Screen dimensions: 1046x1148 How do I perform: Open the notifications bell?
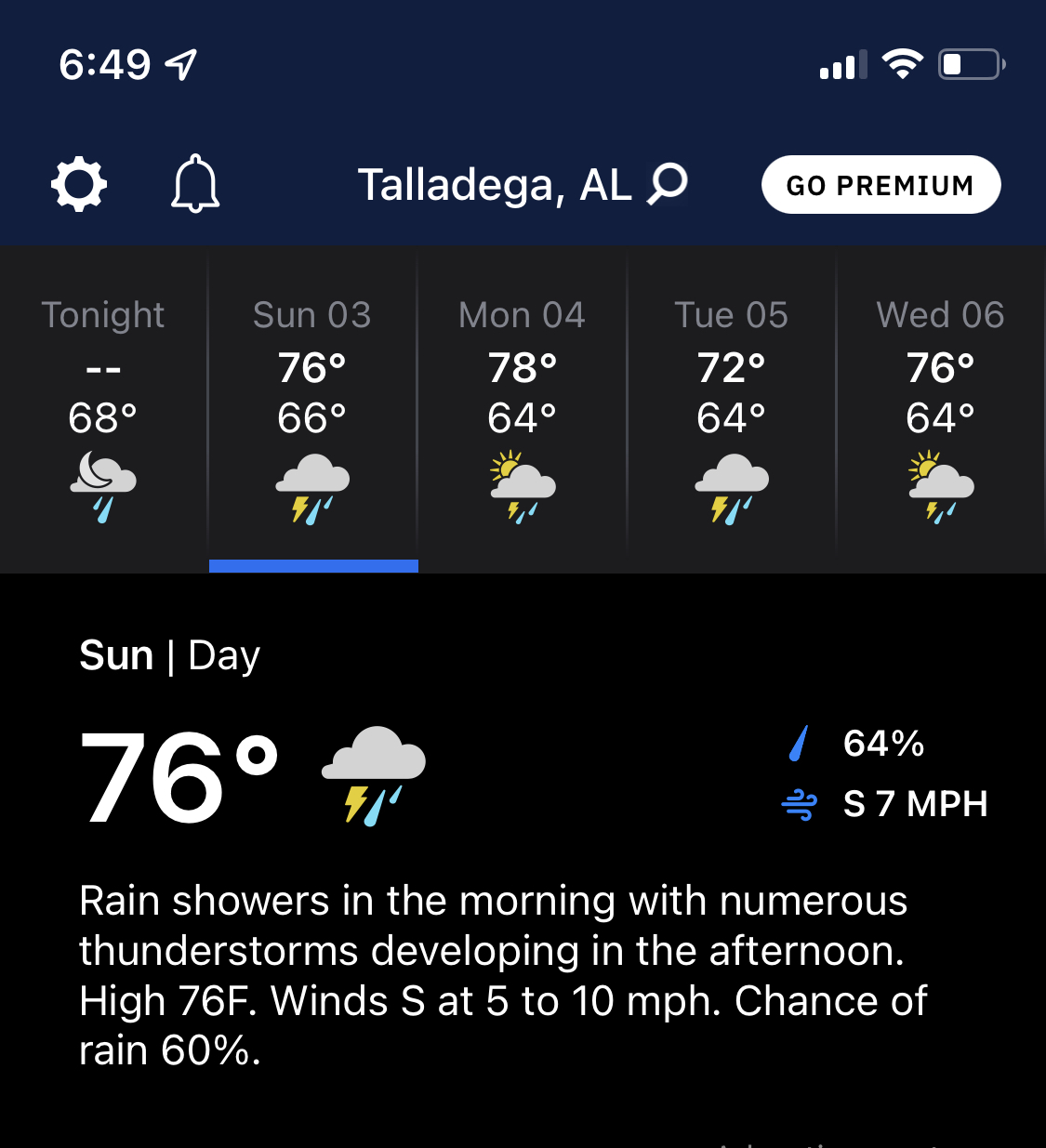tap(195, 184)
